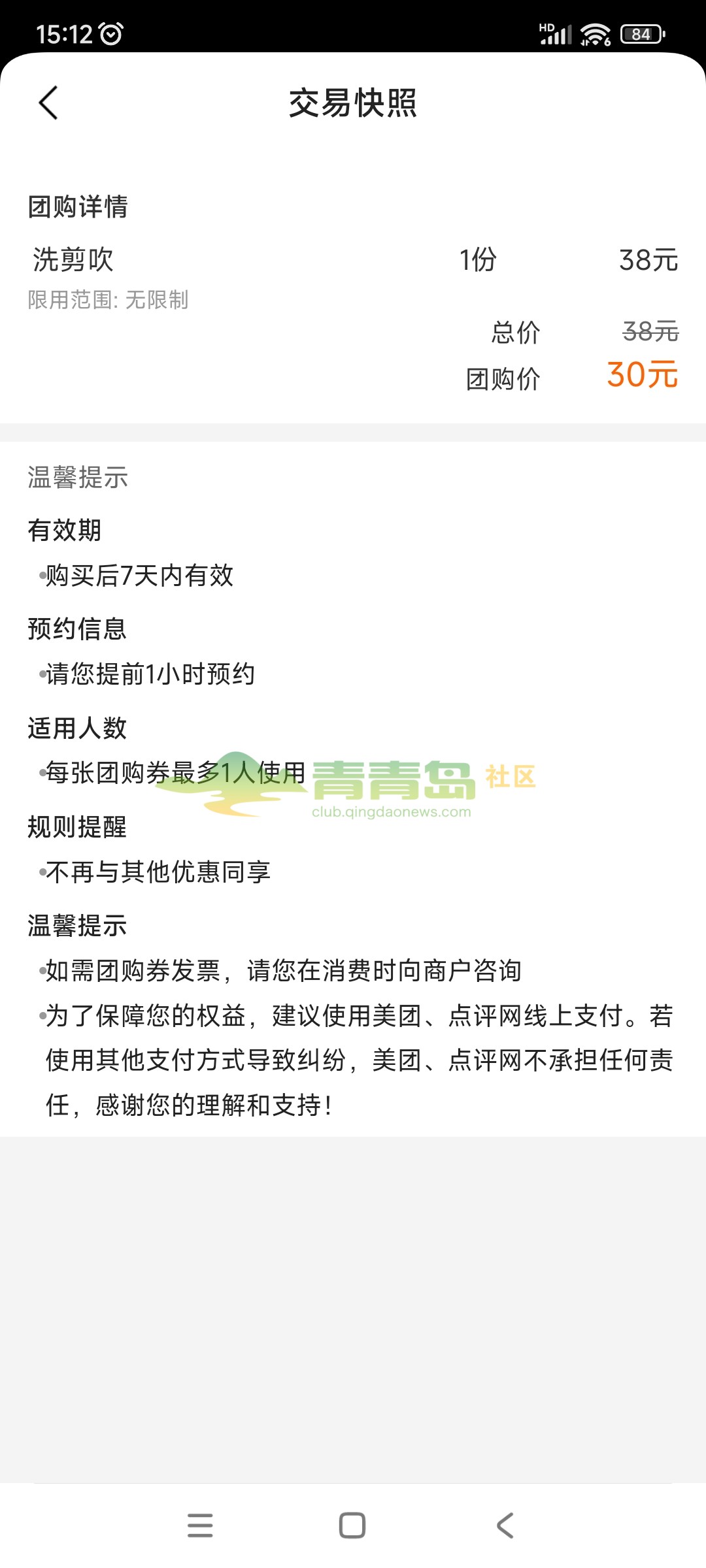Open recent apps from the navigation bar
This screenshot has width=706, height=1568.
click(200, 1526)
